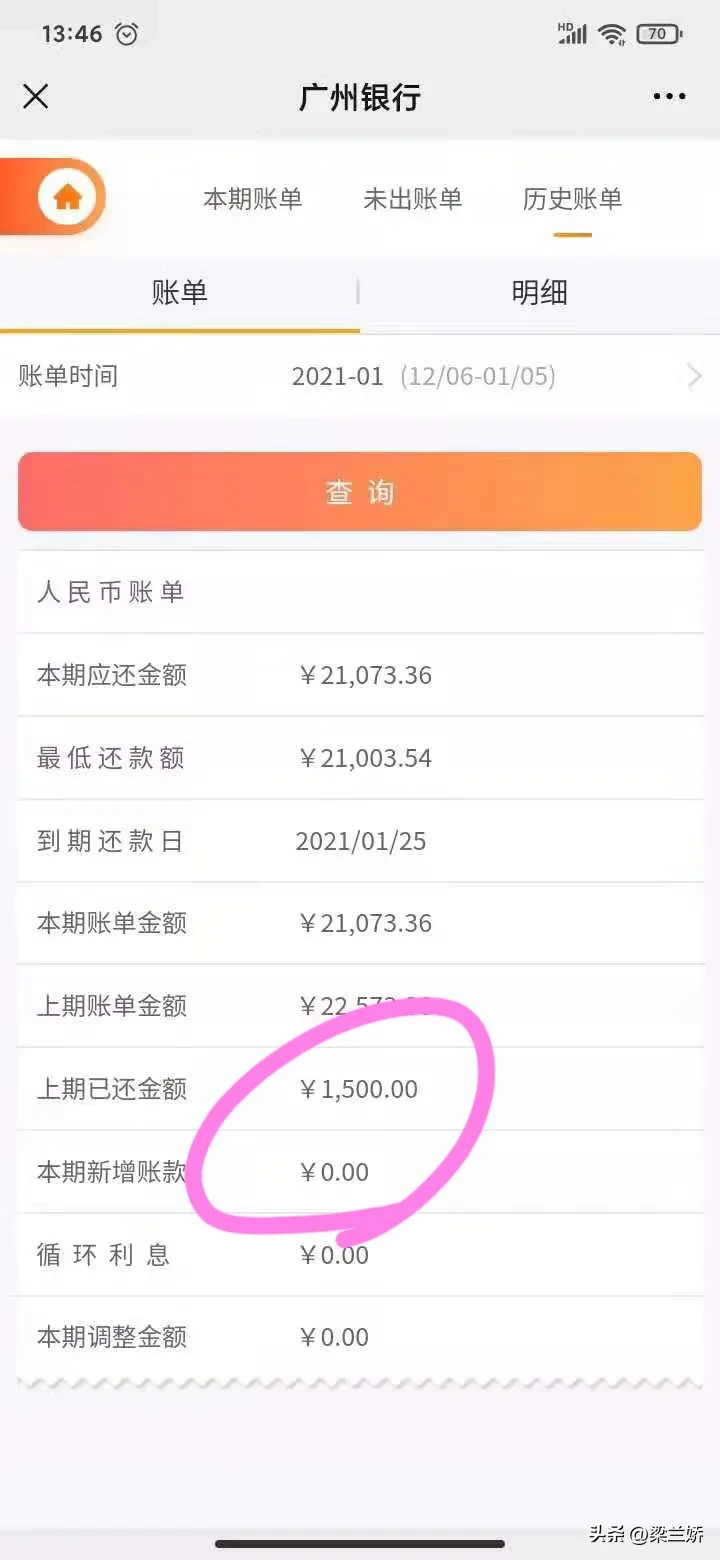This screenshot has height=1560, width=720.
Task: Tap the 查询 button
Action: 360,492
